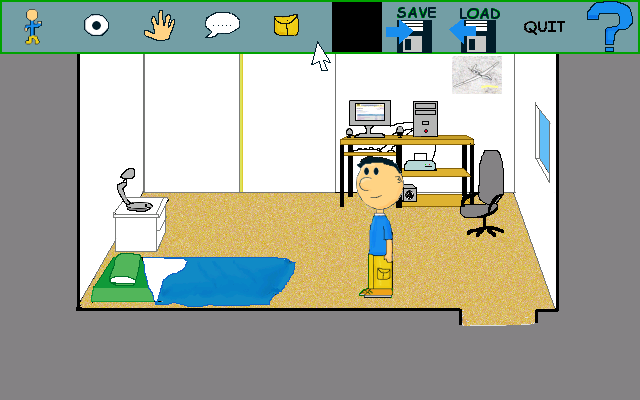Choose the talk speech bubble icon
Image resolution: width=640 pixels, height=400 pixels.
click(222, 25)
